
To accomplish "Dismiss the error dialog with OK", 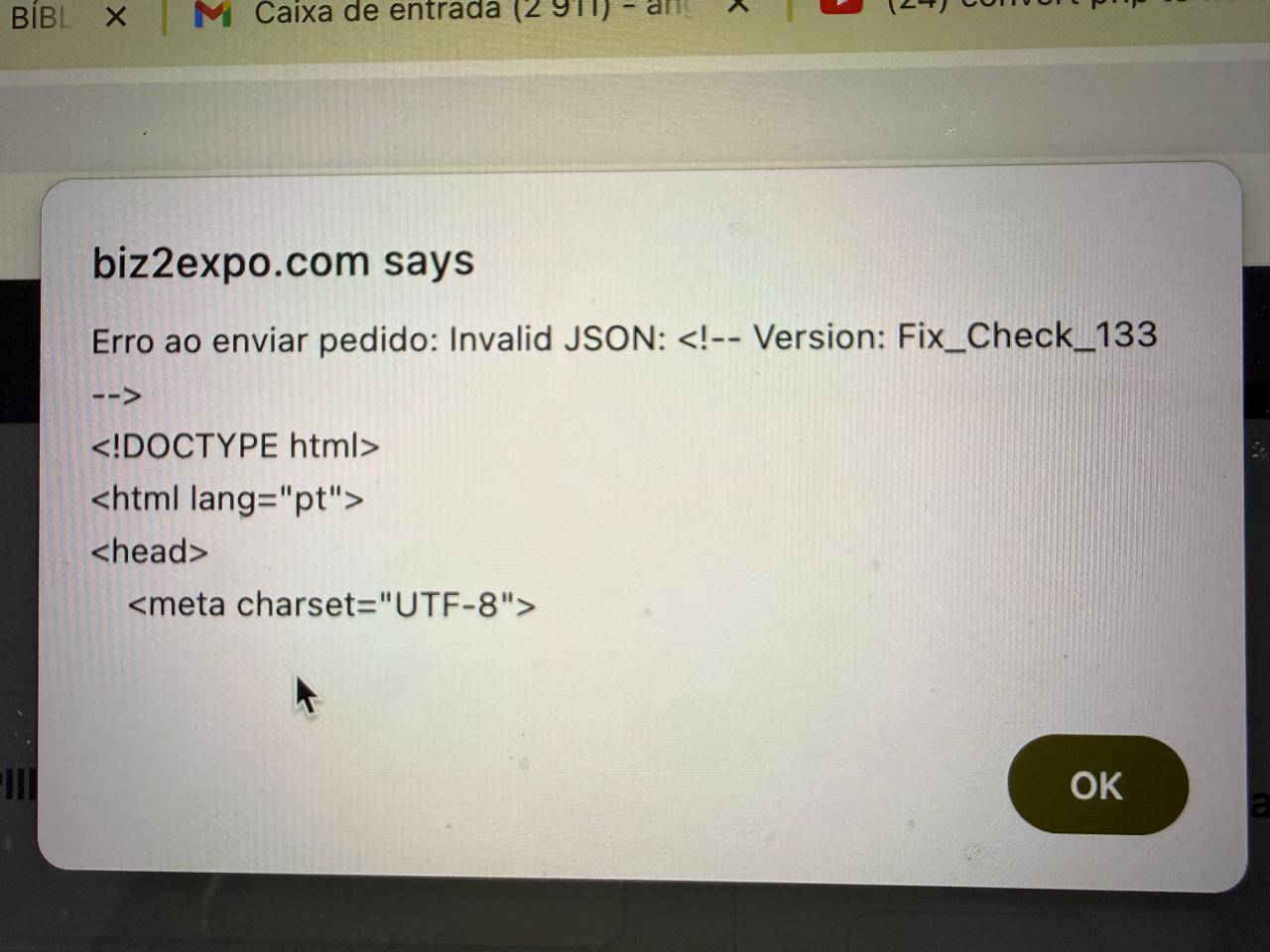I will 1096,785.
